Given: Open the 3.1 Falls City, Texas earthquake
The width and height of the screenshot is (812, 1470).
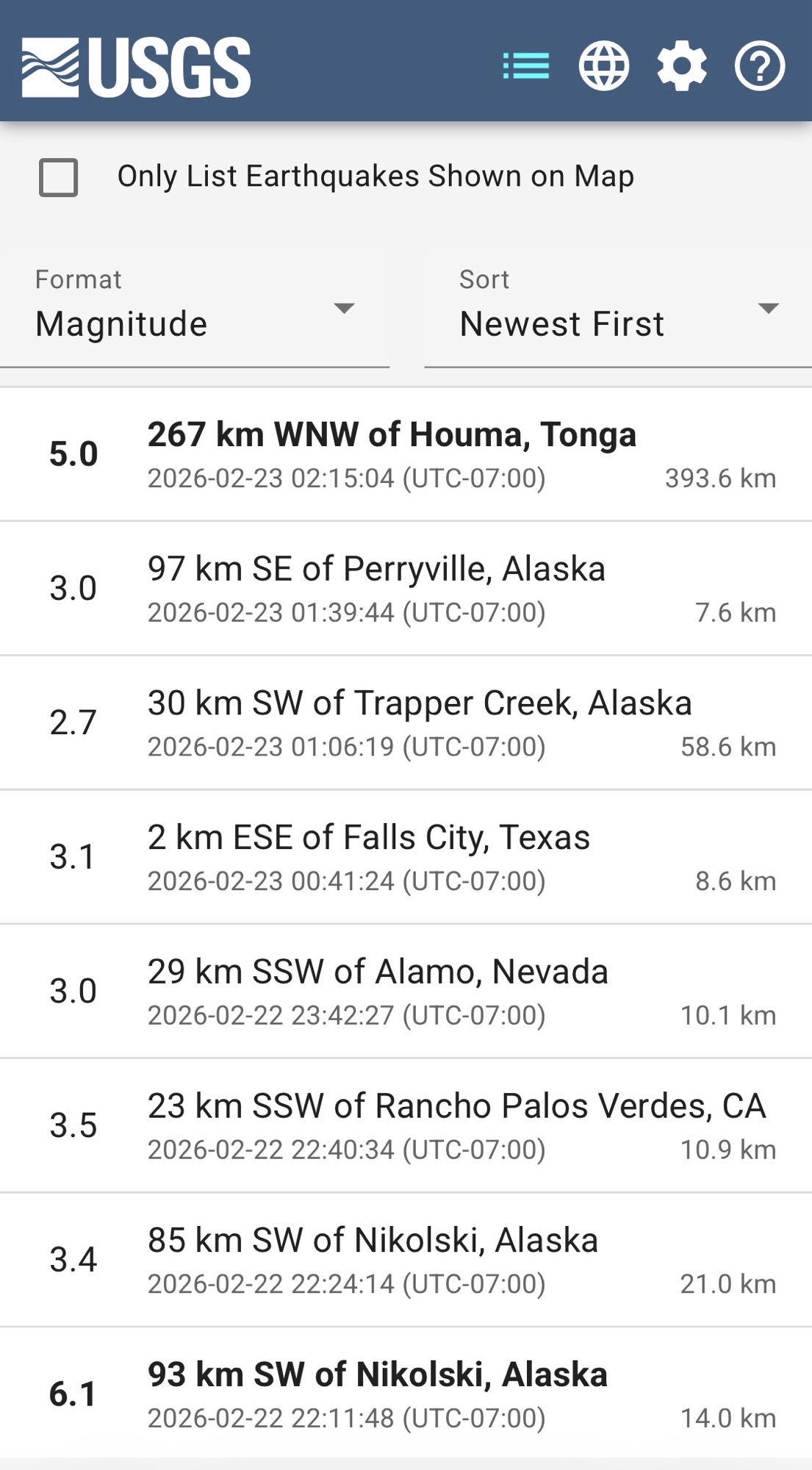Looking at the screenshot, I should click(x=406, y=858).
